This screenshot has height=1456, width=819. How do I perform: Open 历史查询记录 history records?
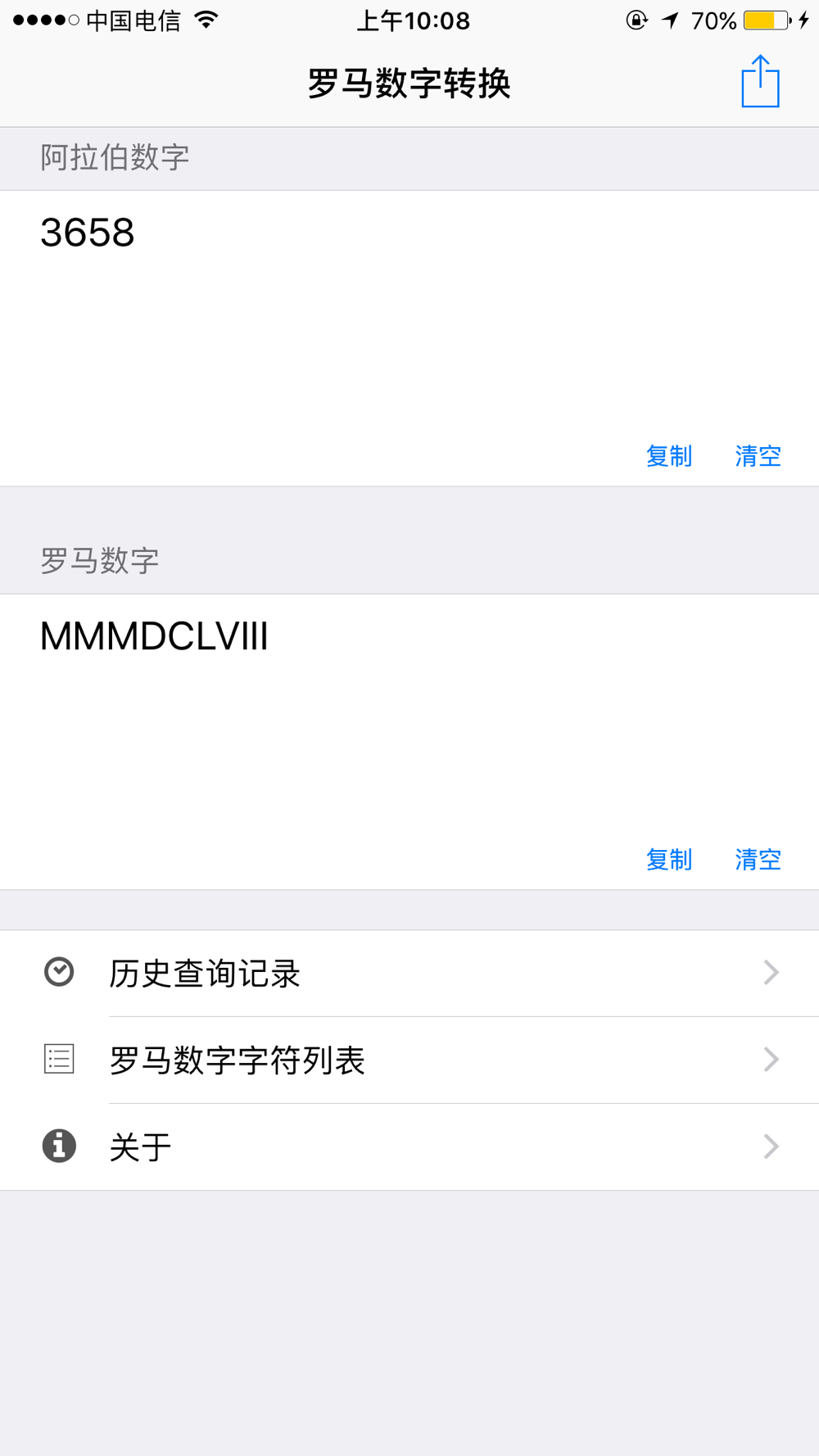pos(409,973)
